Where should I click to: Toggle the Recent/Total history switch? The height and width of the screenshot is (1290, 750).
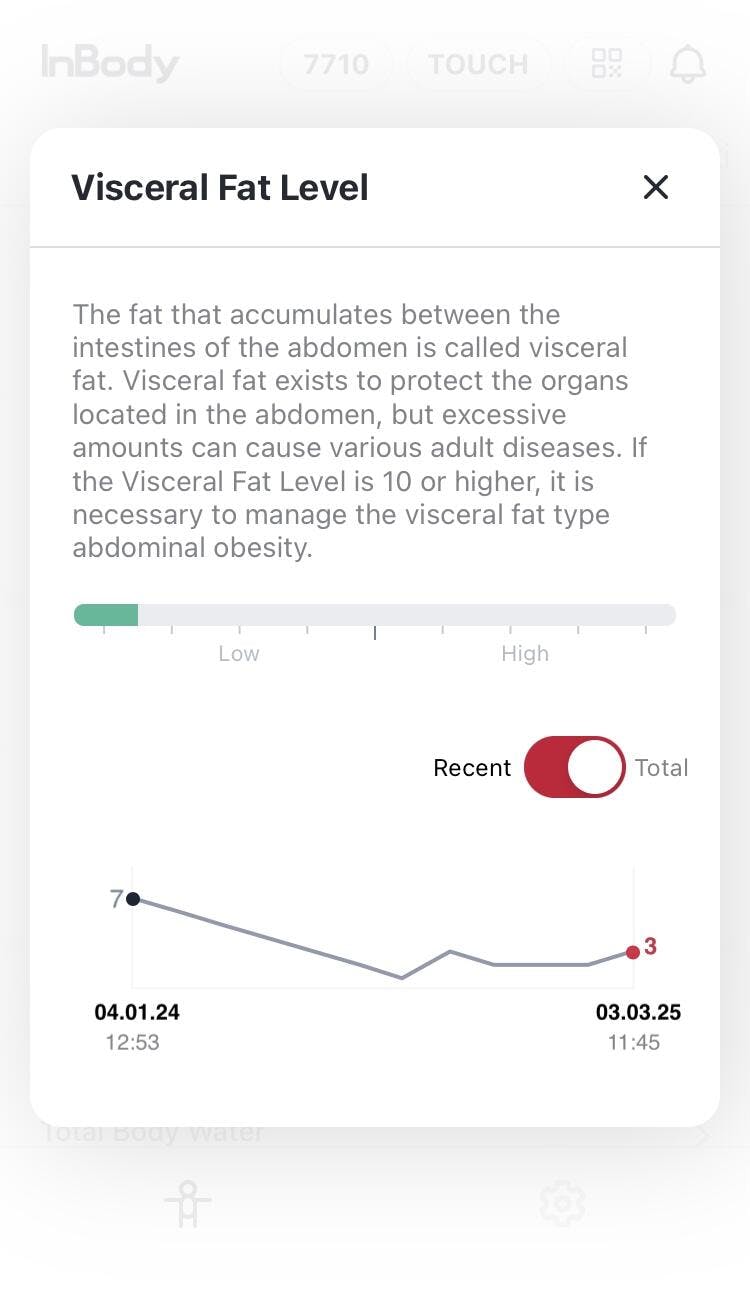[575, 767]
